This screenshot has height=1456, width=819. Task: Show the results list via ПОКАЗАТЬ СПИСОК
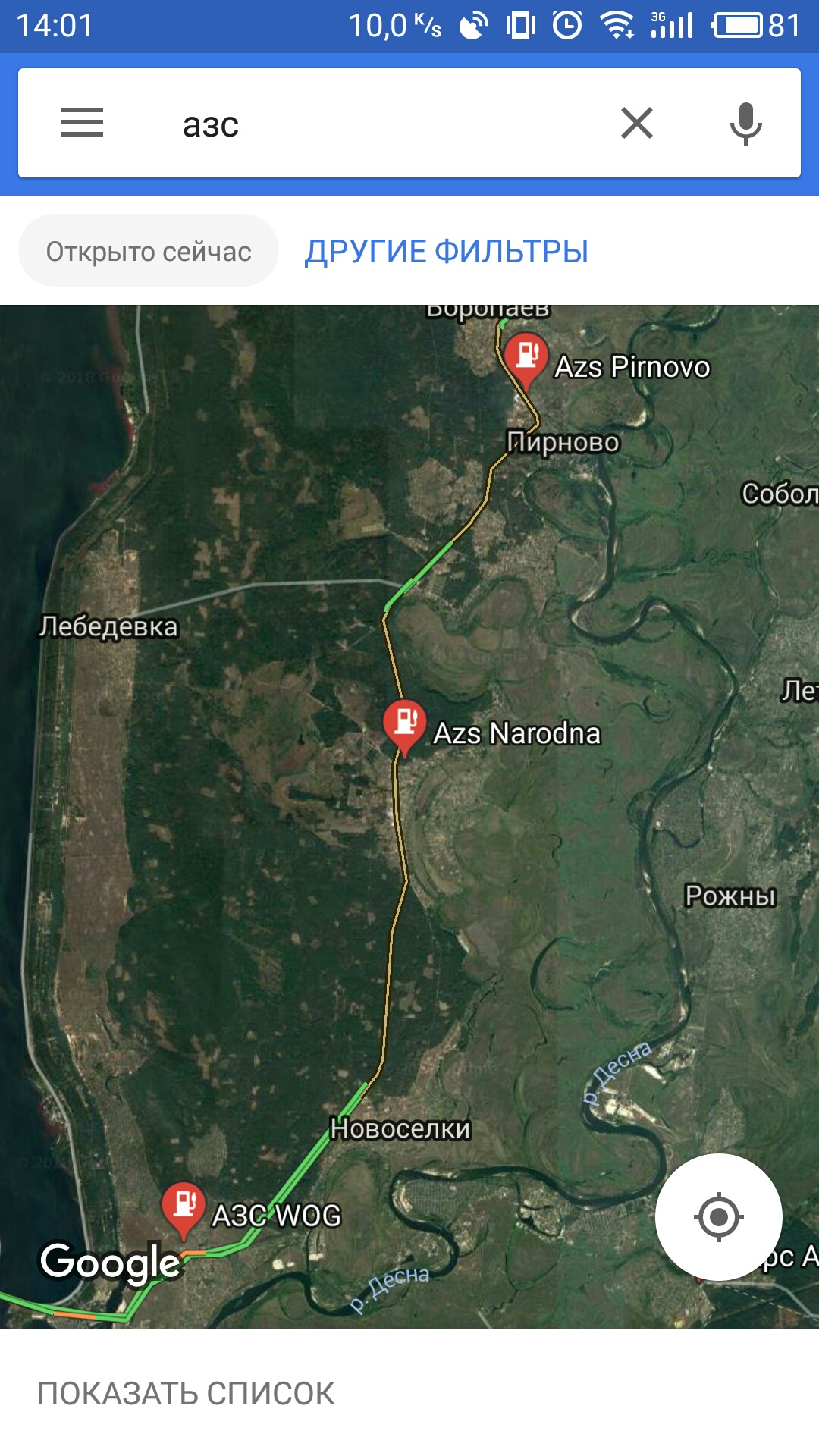(187, 1393)
